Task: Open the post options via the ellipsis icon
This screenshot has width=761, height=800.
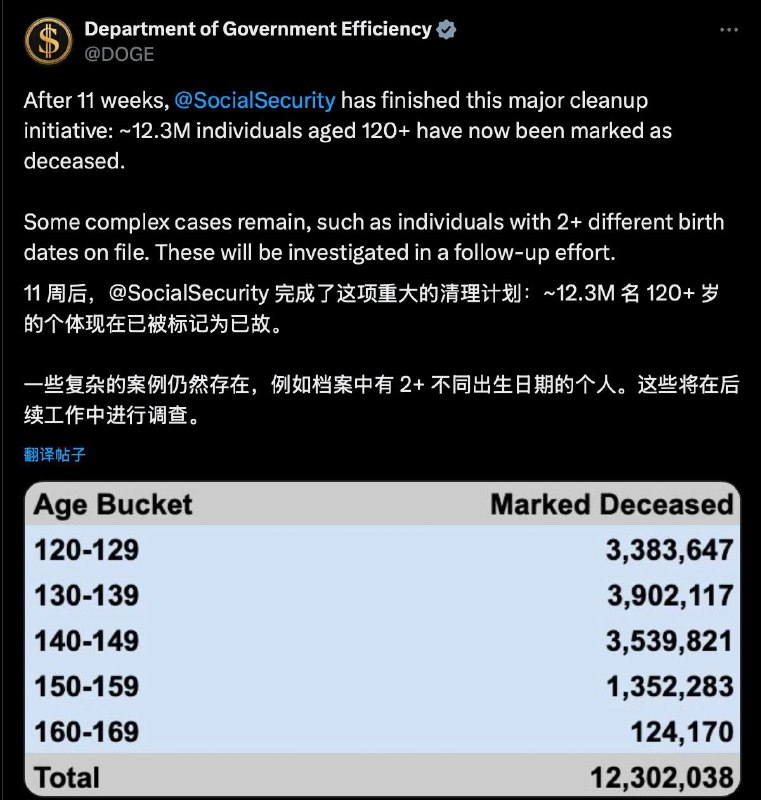Action: pyautogui.click(x=729, y=29)
